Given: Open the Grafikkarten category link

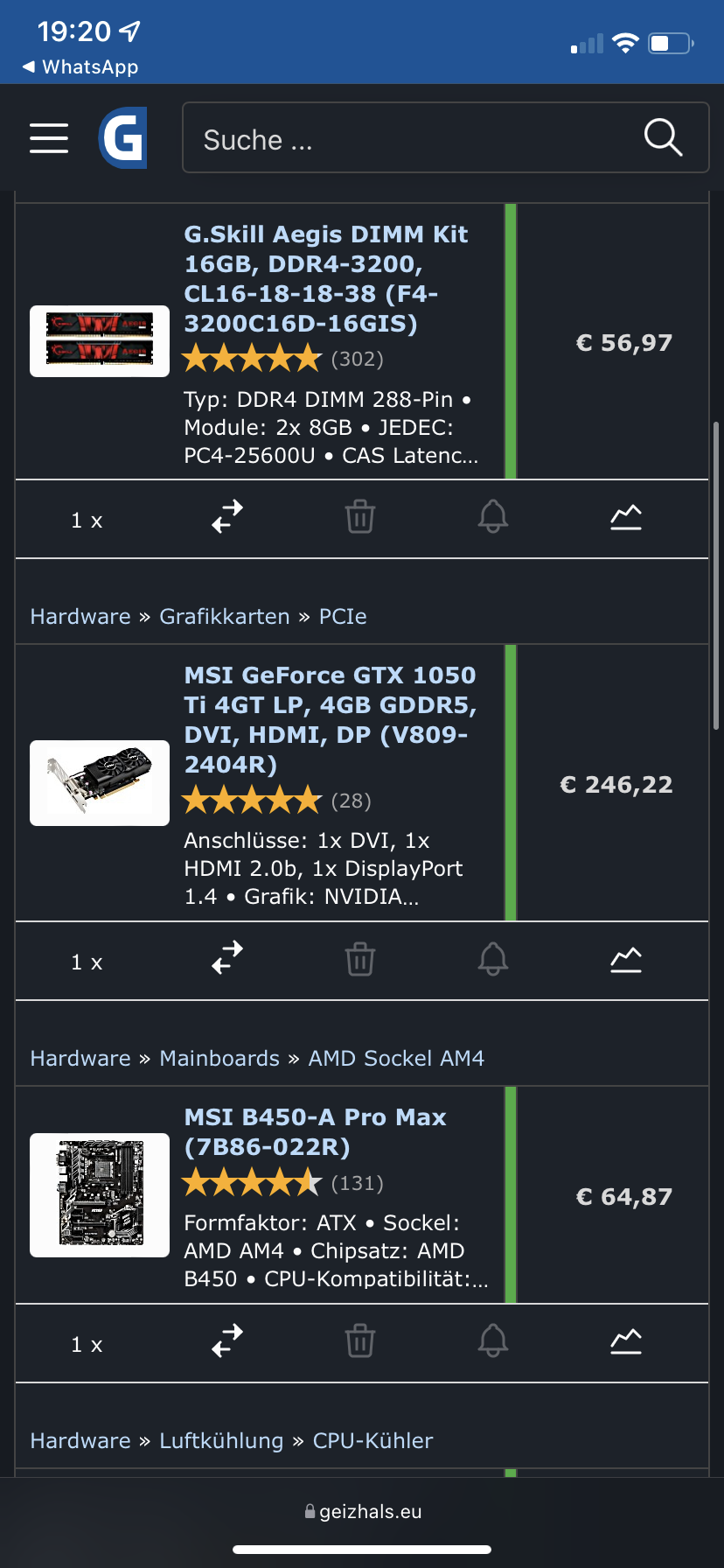Looking at the screenshot, I should click(x=225, y=617).
